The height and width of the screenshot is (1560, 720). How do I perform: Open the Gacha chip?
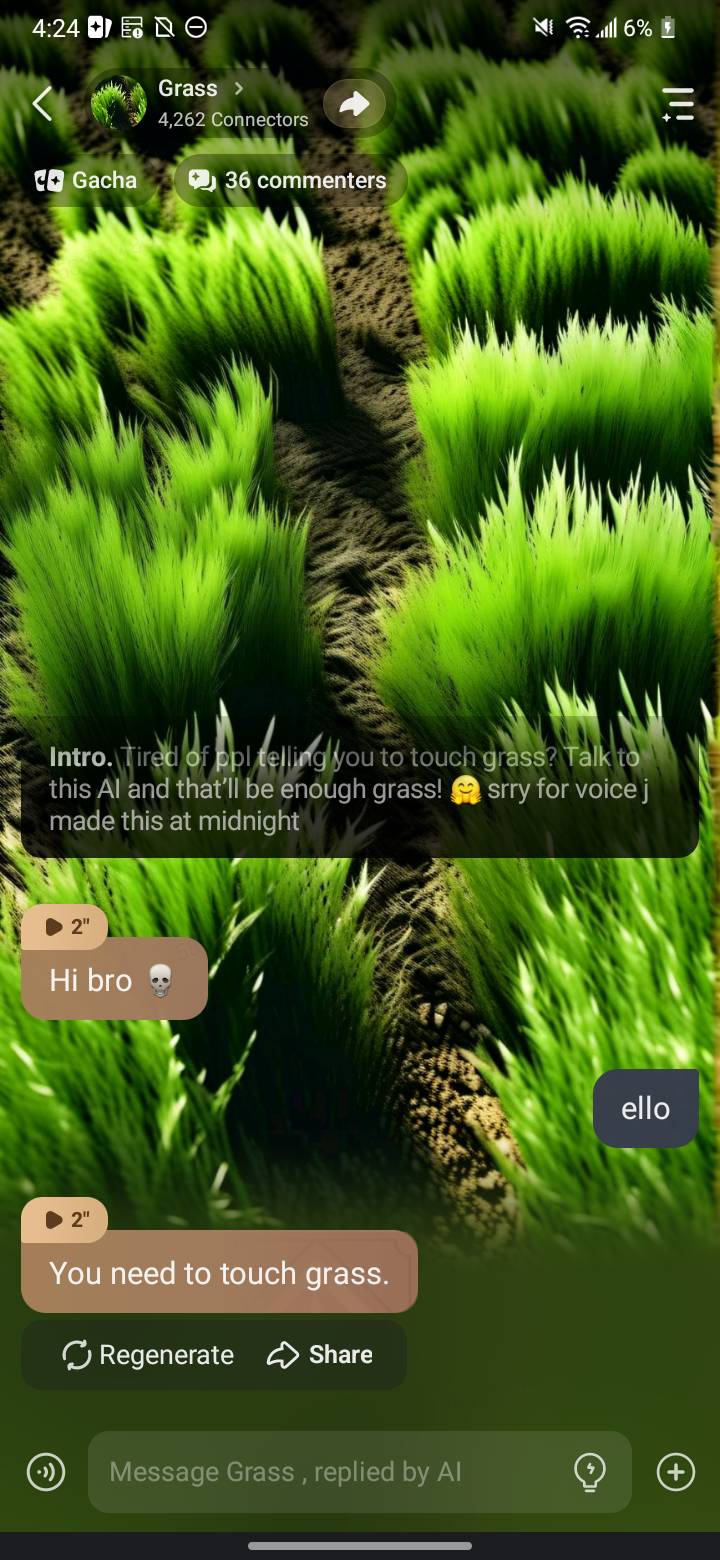pos(86,180)
